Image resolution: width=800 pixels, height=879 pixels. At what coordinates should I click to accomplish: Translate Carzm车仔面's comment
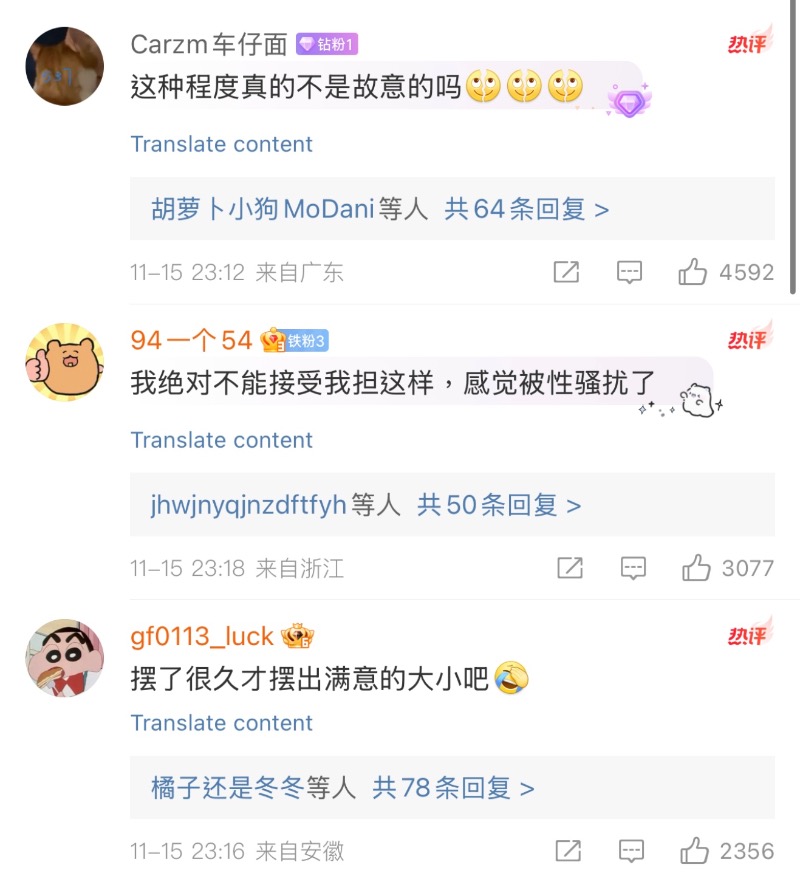coord(221,144)
